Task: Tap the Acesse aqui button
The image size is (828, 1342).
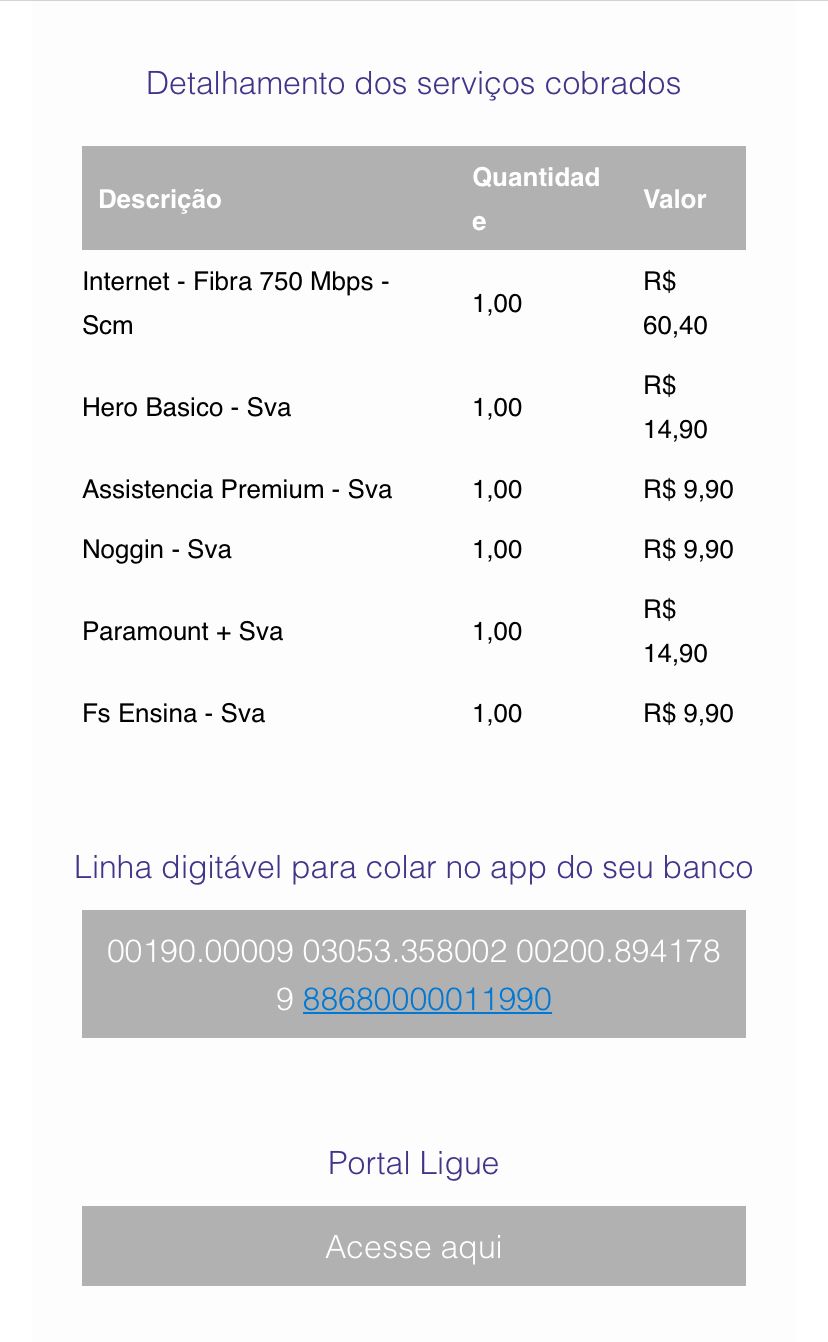Action: [x=414, y=1246]
